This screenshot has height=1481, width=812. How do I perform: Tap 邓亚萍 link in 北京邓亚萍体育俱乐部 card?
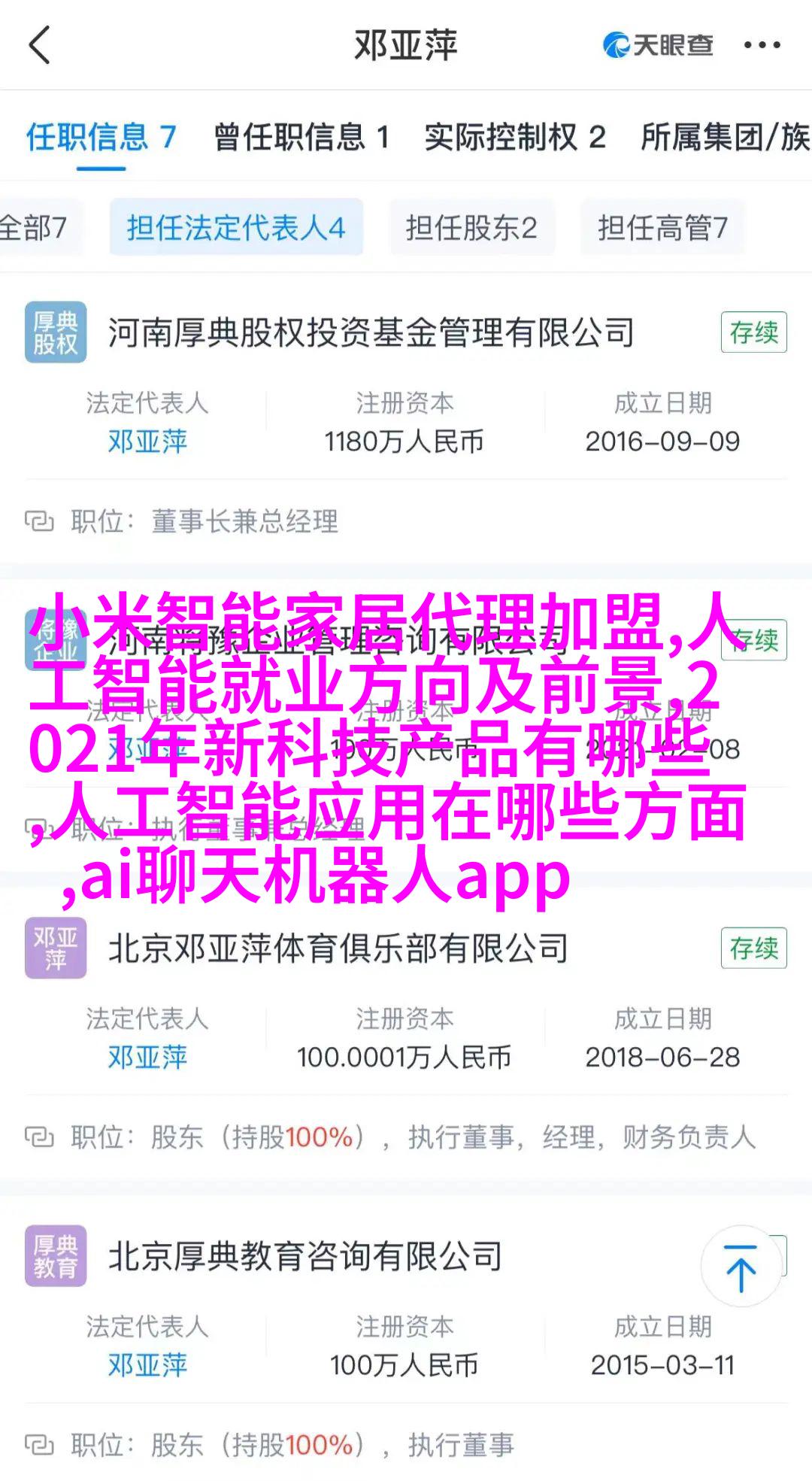click(147, 1058)
